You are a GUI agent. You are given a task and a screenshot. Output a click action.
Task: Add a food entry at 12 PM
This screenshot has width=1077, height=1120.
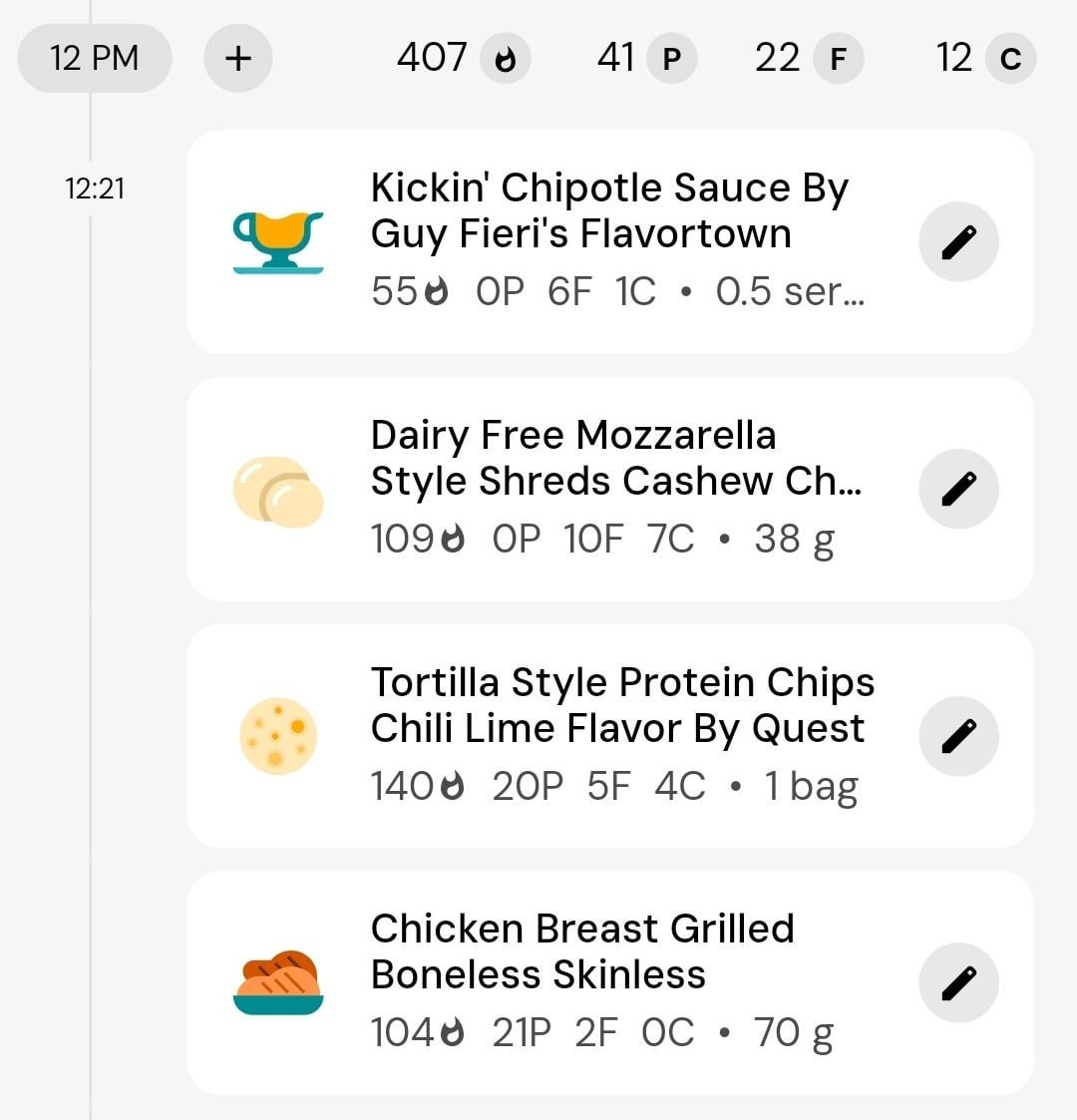(237, 59)
